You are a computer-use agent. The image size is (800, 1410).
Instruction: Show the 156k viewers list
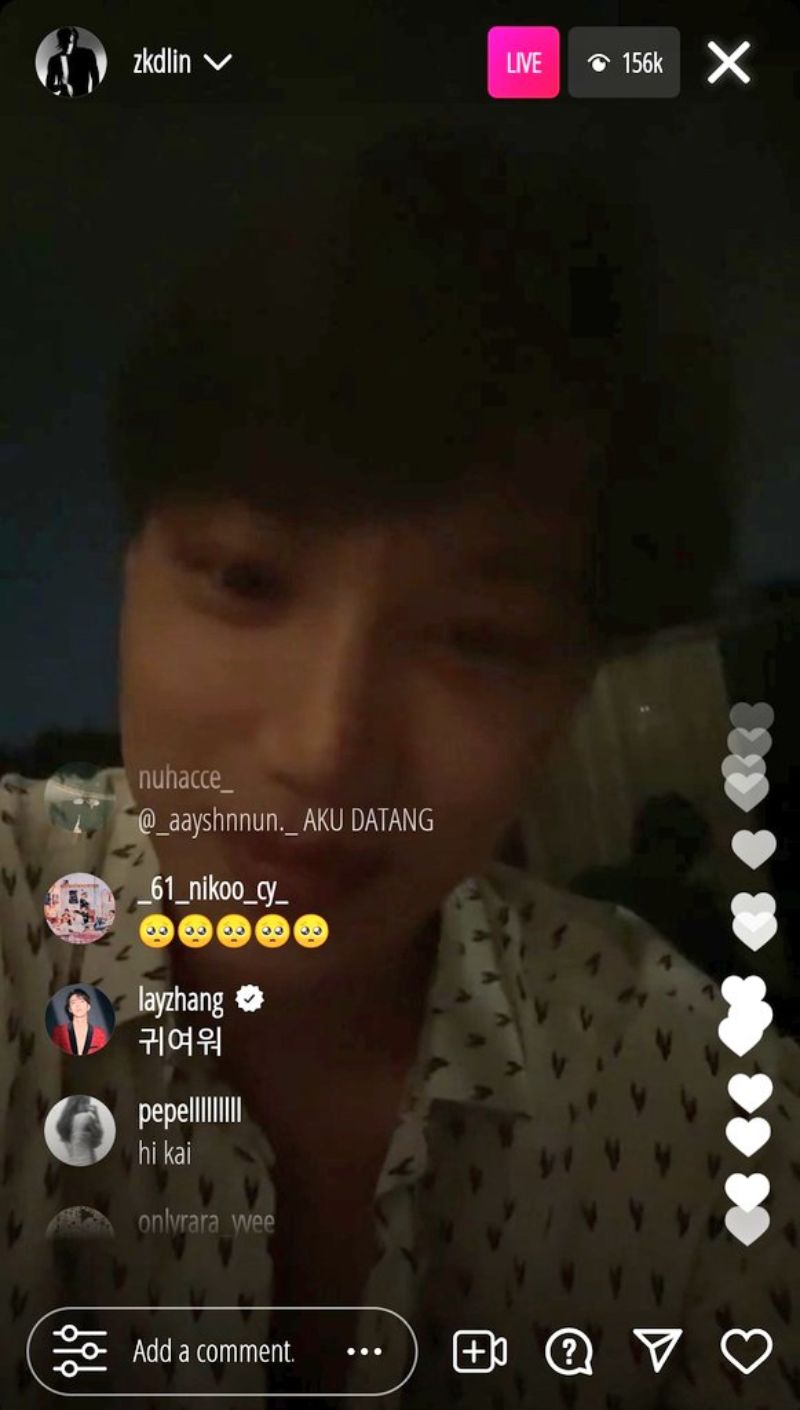pyautogui.click(x=624, y=63)
